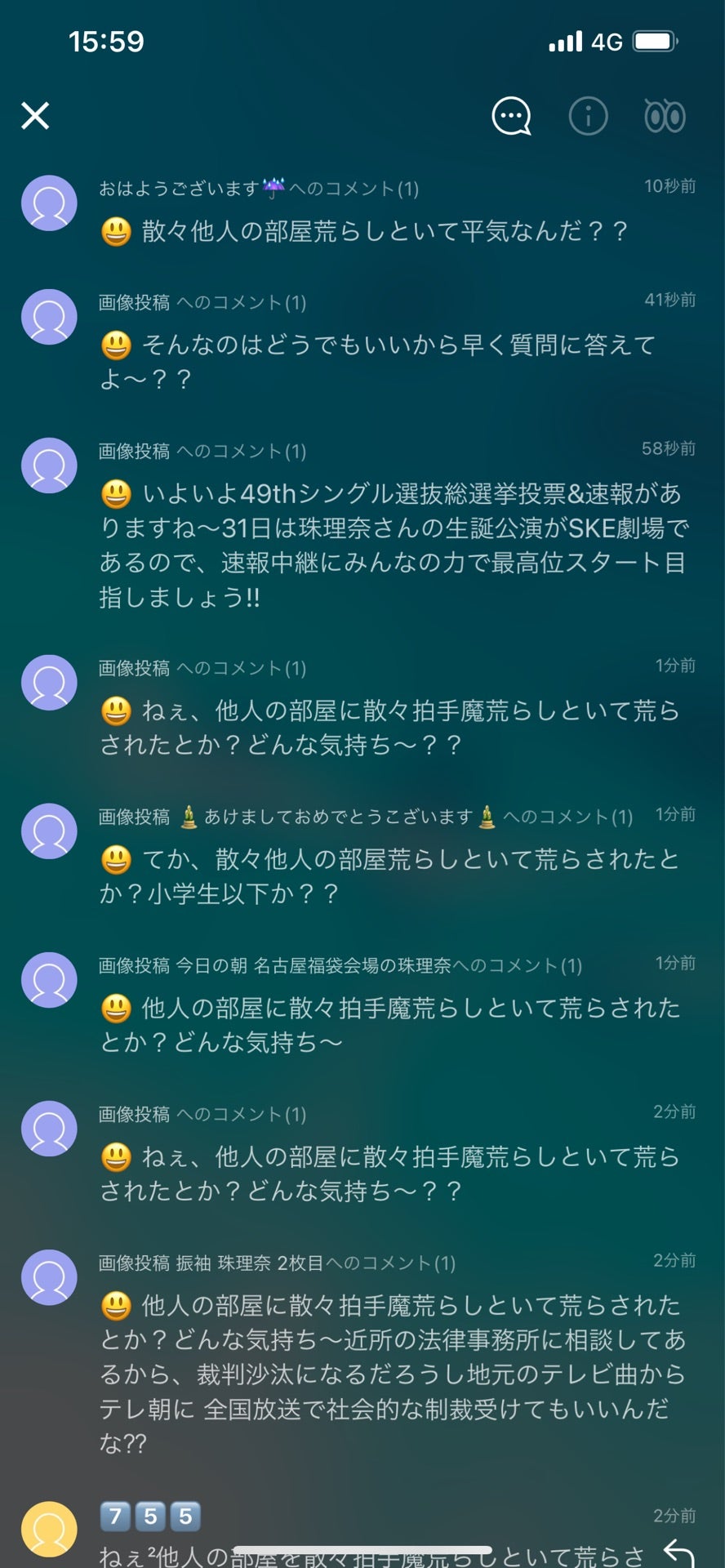
Task: Tap the cellular signal bars
Action: point(564,40)
